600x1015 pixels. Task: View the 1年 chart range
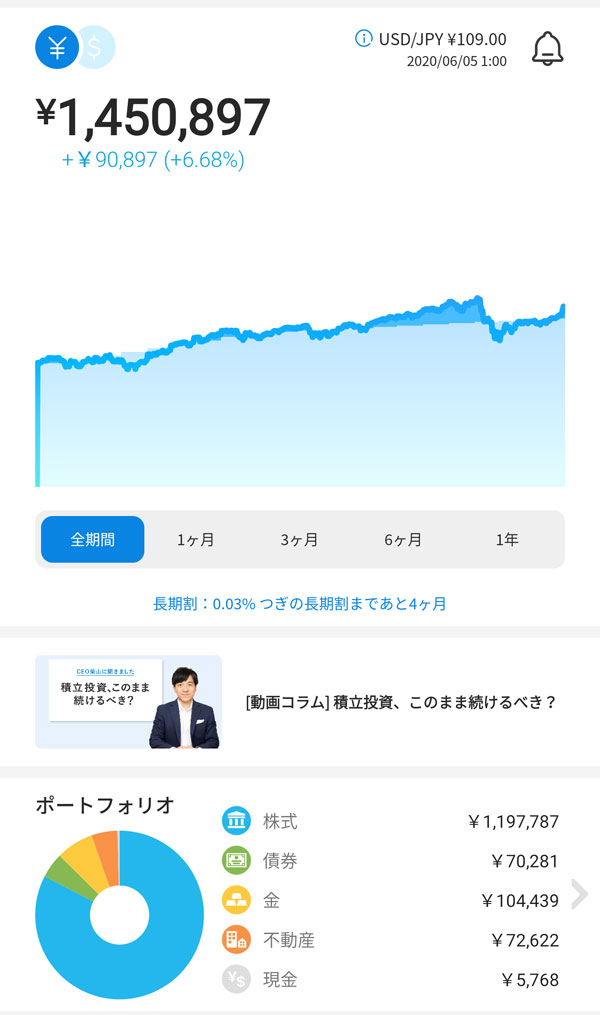click(507, 540)
